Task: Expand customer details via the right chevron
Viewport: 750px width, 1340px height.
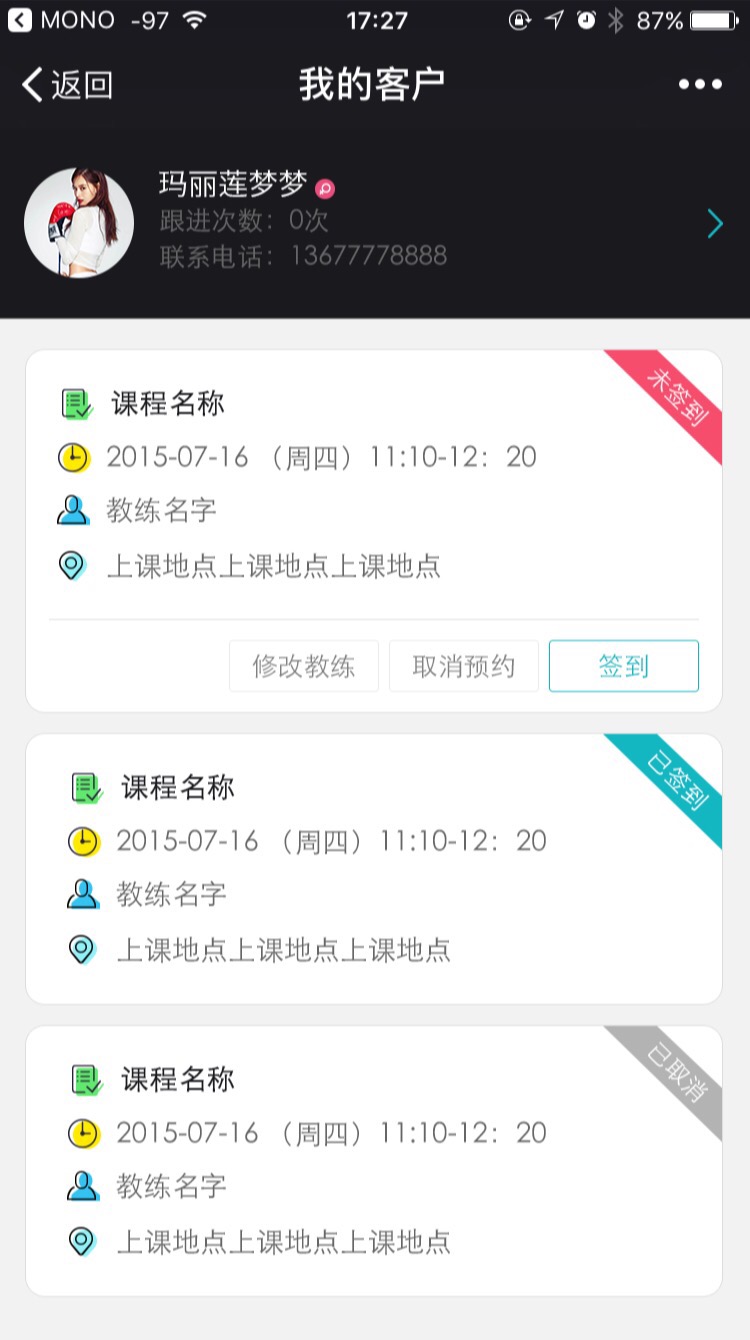Action: [x=714, y=223]
